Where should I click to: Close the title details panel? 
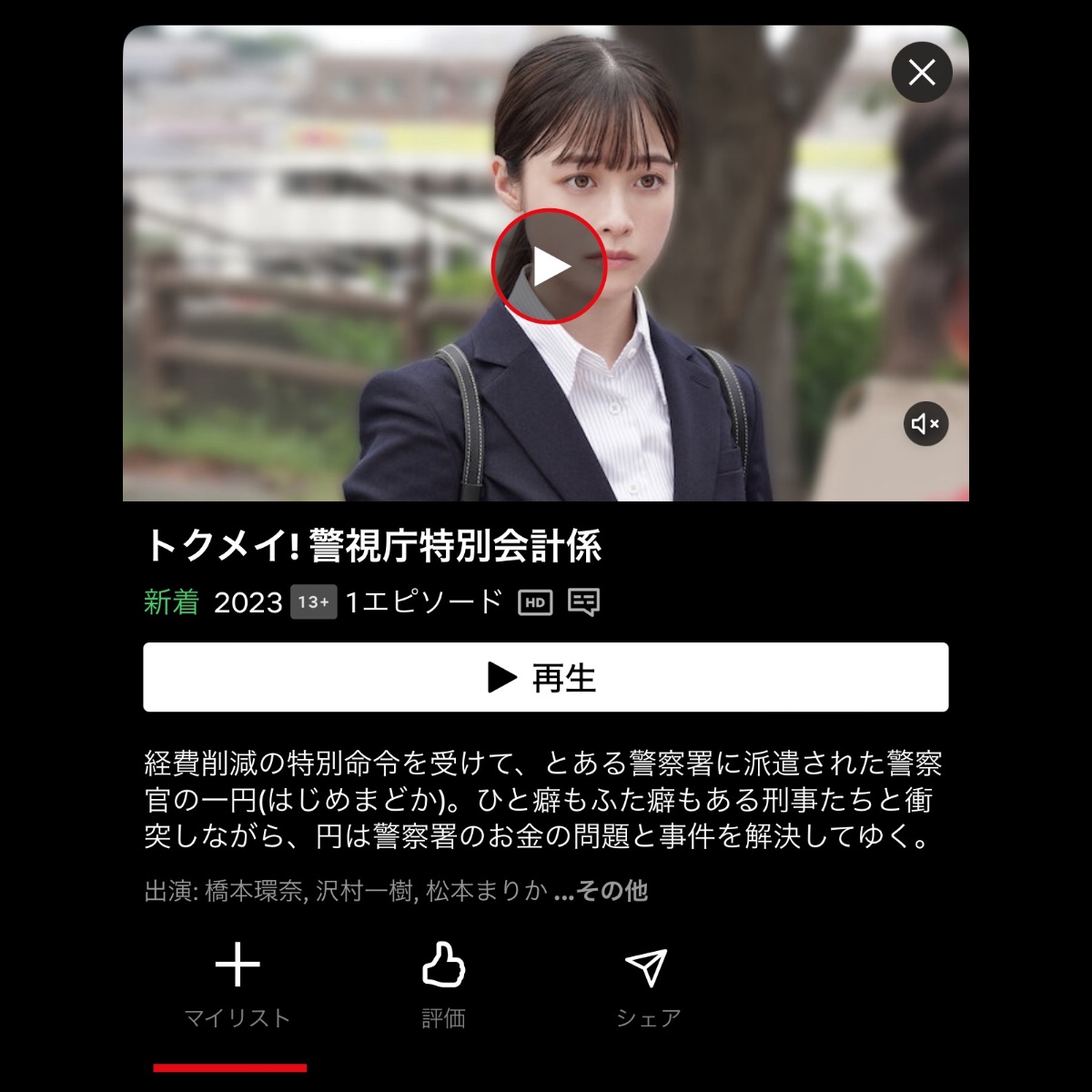click(x=921, y=73)
